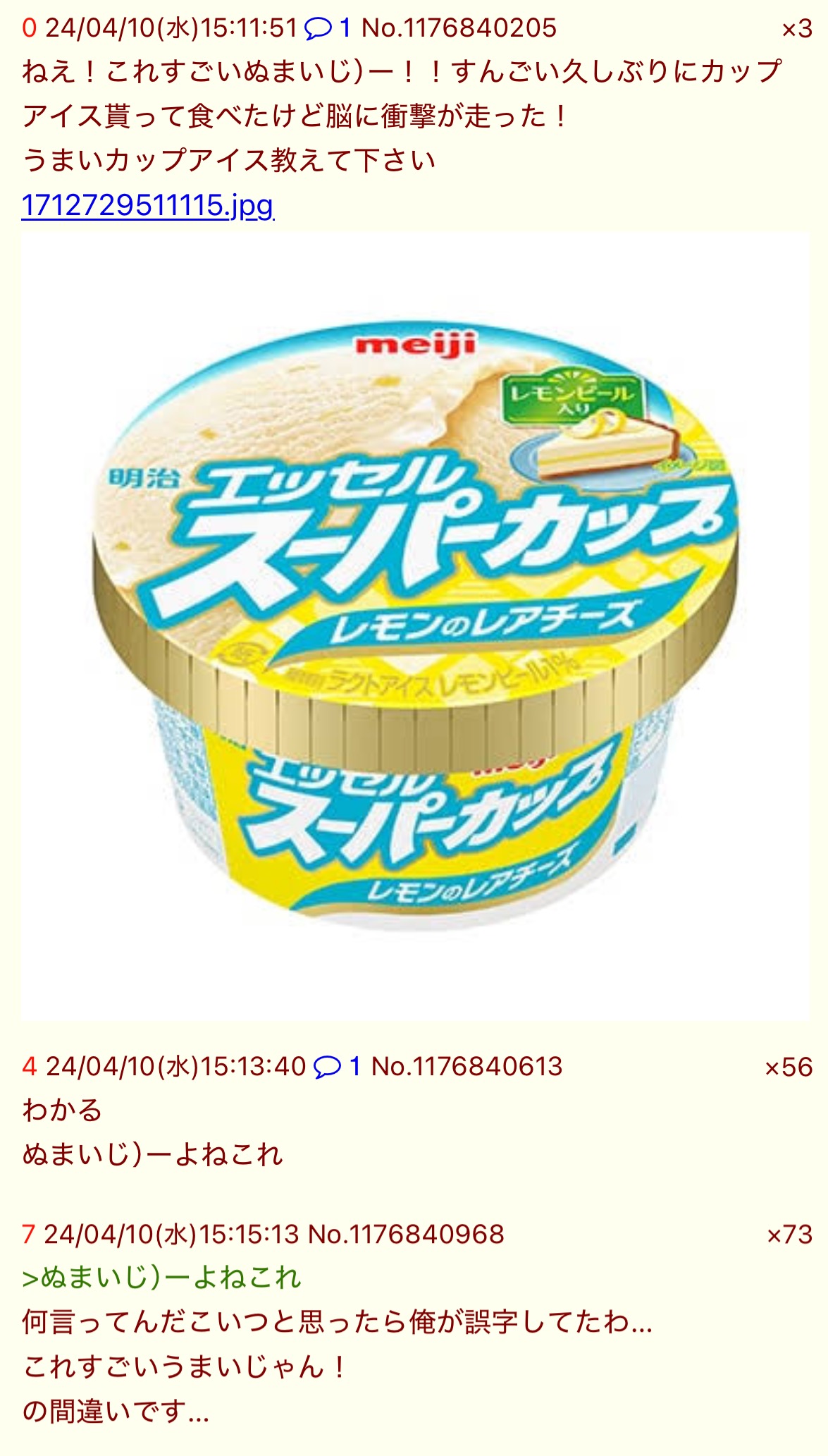Tap the ×3 count on the first post
Image resolution: width=828 pixels, height=1456 pixels.
[797, 29]
